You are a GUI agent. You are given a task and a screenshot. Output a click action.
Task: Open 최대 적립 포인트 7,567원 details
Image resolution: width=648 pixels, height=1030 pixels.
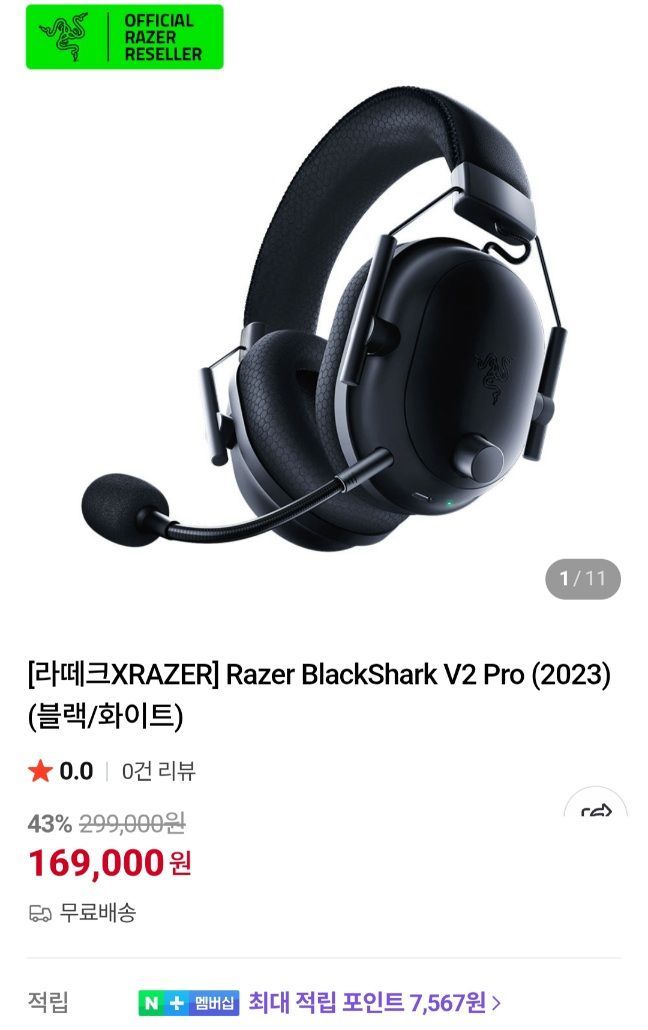[374, 1001]
